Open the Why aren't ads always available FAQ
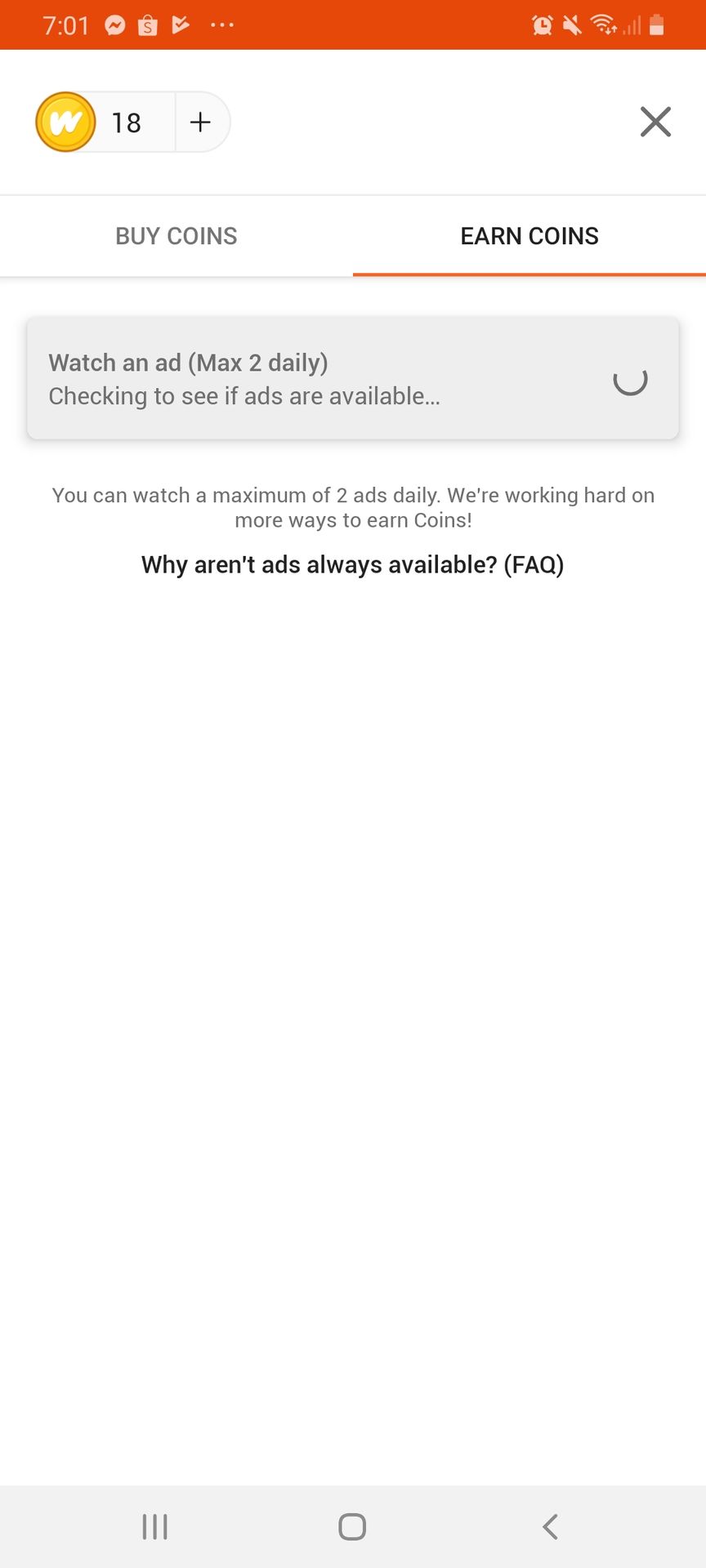Viewport: 706px width, 1568px height. coord(353,564)
